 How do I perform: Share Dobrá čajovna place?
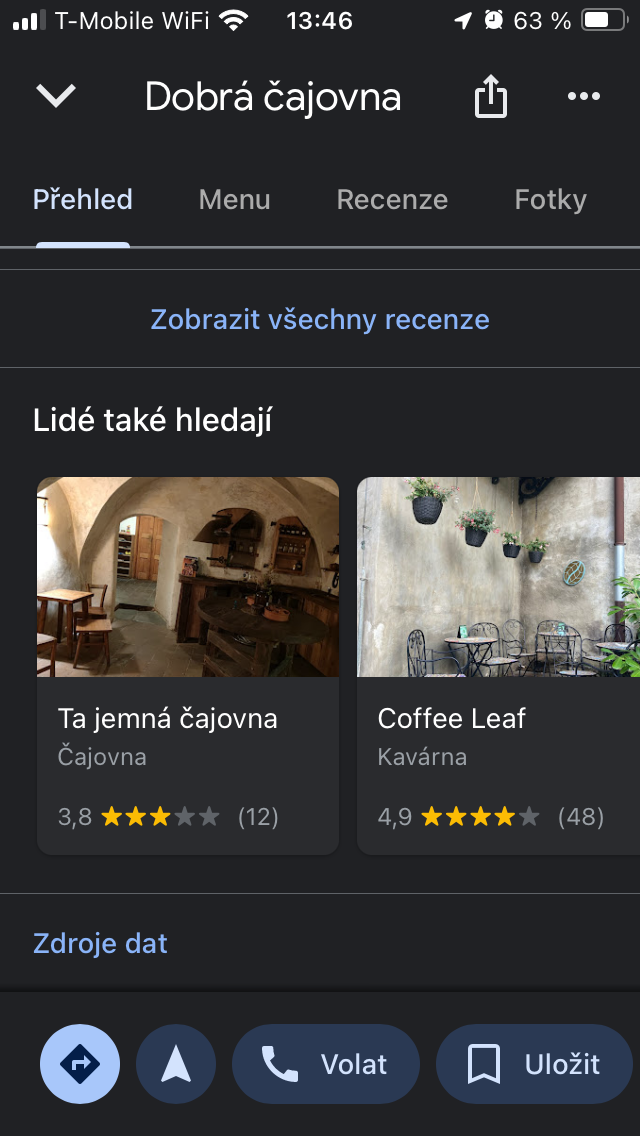[x=490, y=98]
